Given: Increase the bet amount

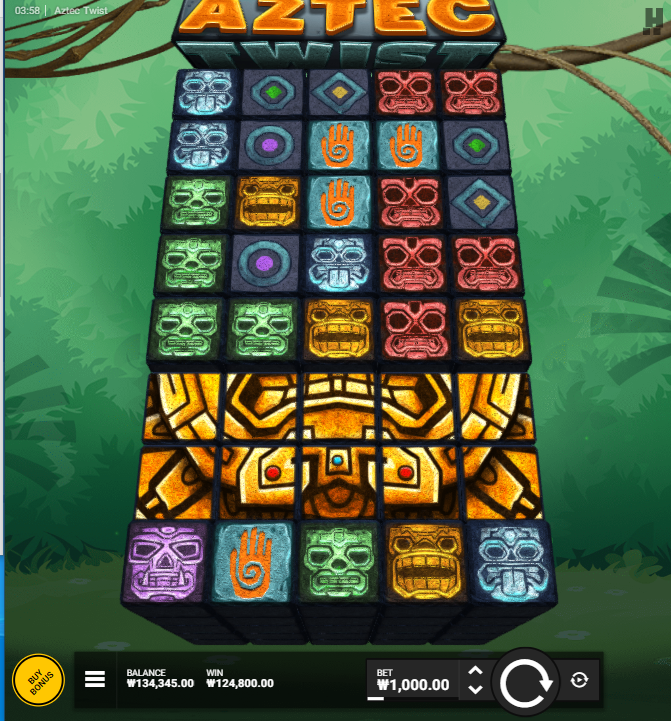Looking at the screenshot, I should (x=476, y=672).
